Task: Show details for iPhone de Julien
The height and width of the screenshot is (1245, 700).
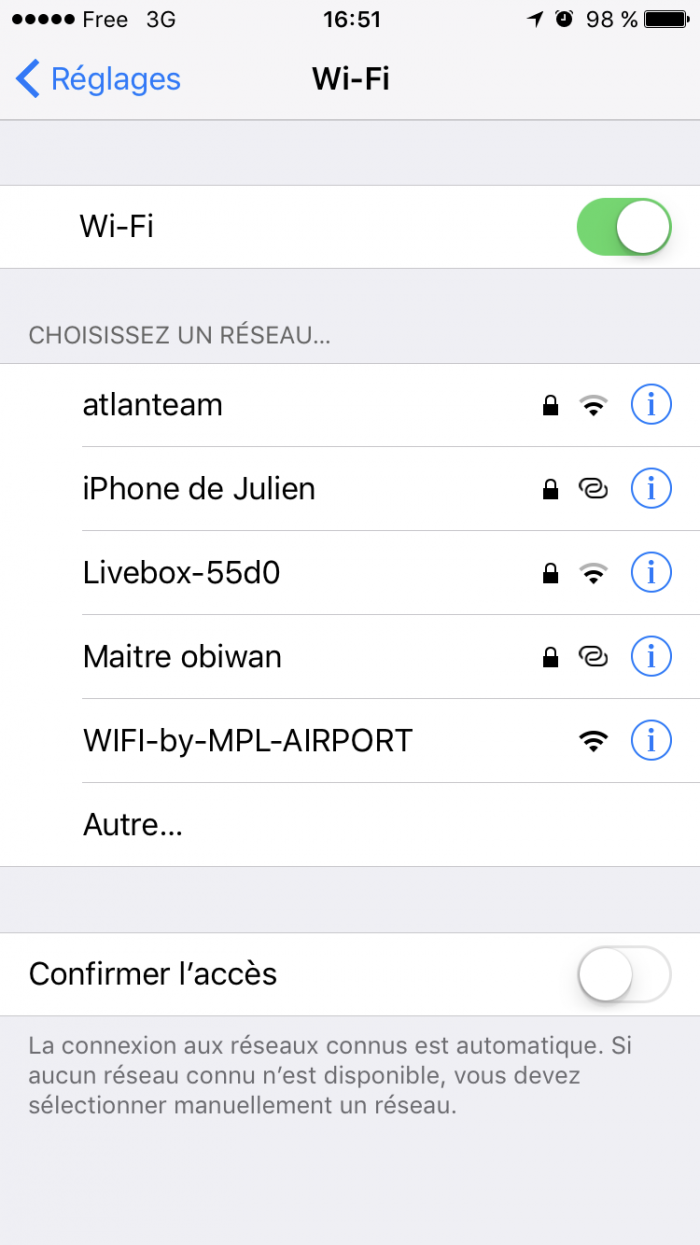Action: (x=651, y=489)
